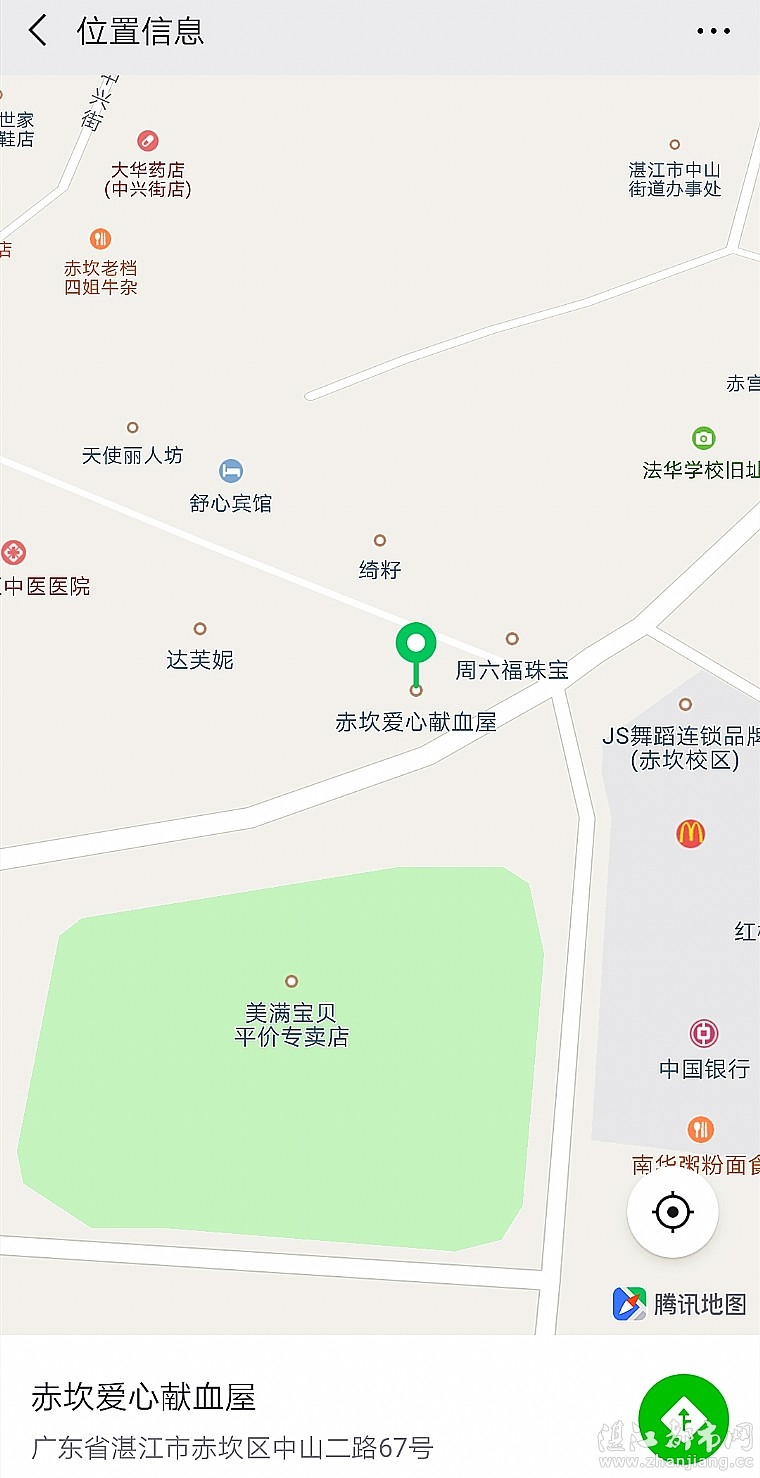Screen dimensions: 760x1478
Task: Go back from the location info page
Action: [38, 31]
